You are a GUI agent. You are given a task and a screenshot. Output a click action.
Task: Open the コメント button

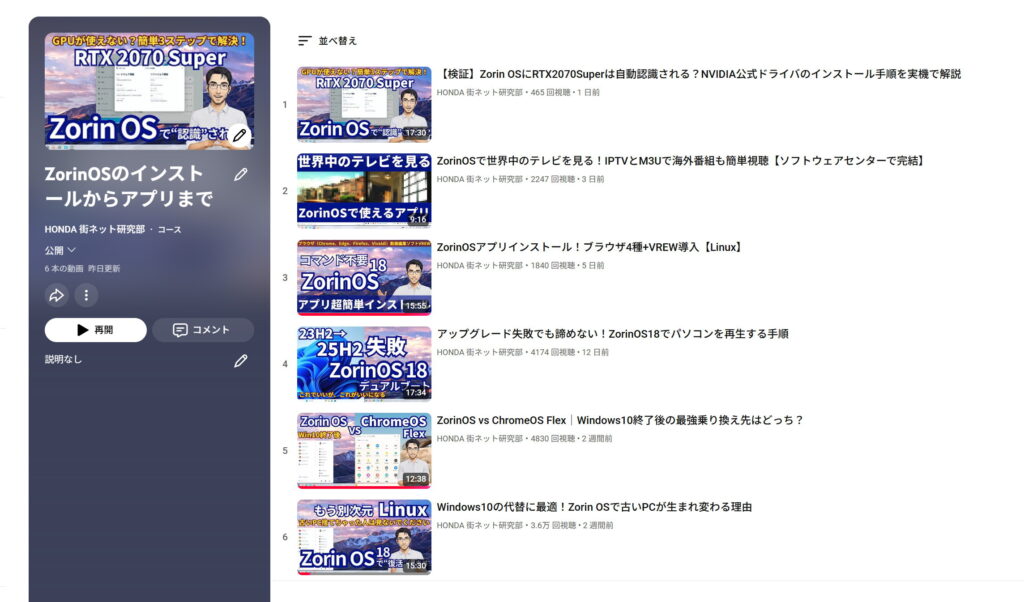202,330
